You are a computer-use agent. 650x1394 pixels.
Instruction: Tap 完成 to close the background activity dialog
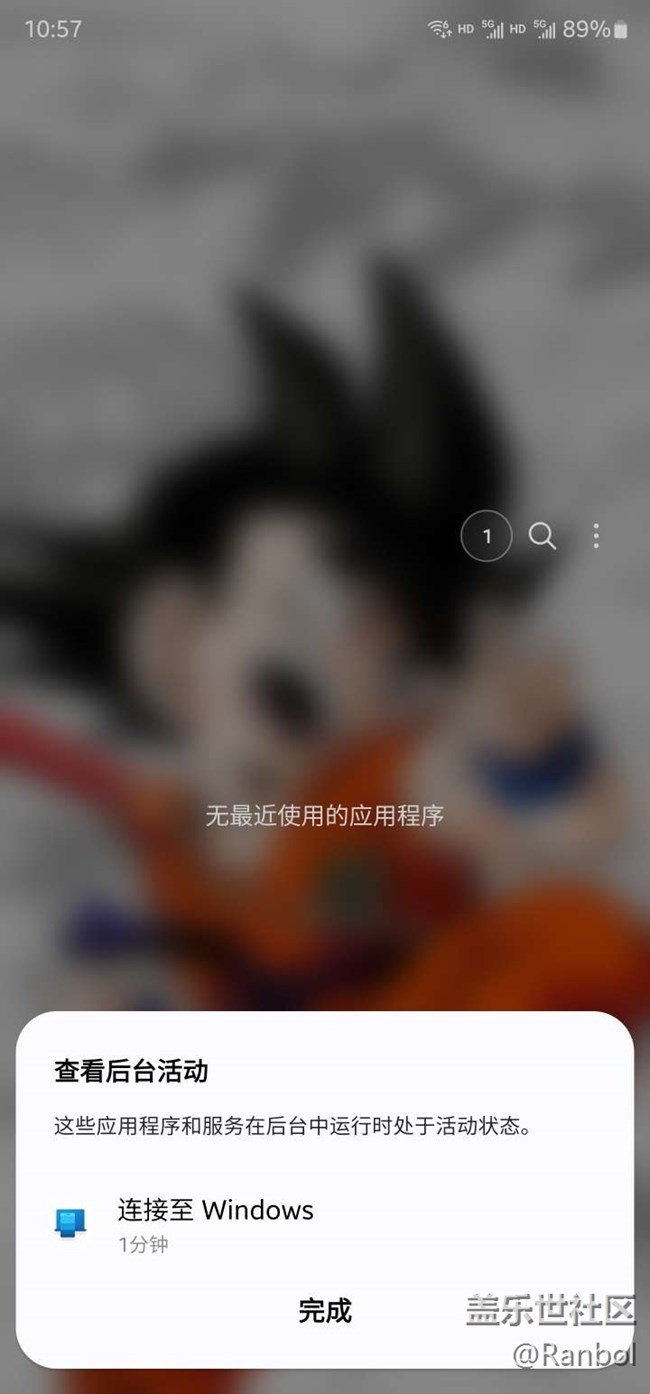pos(325,1310)
